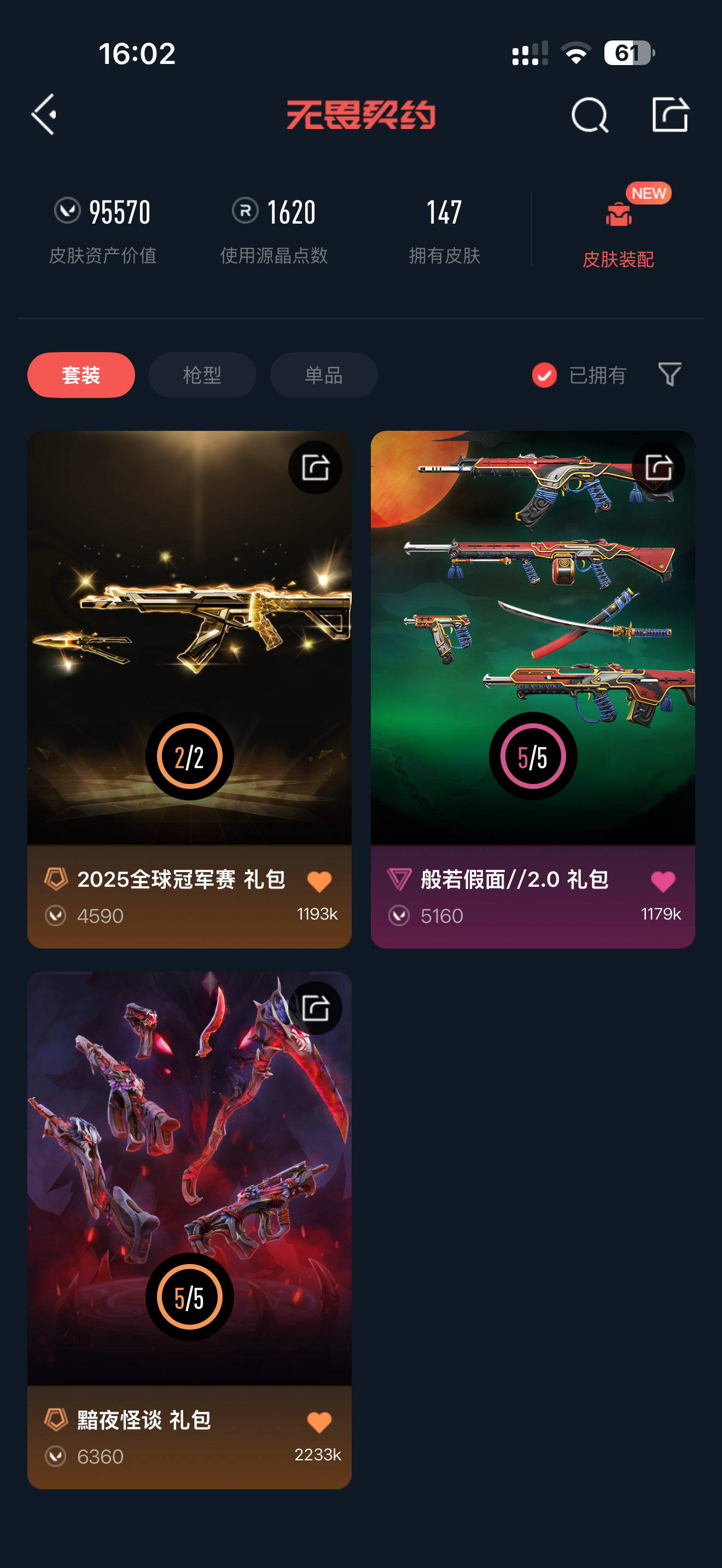Viewport: 722px width, 1568px height.
Task: Share this page via the header share icon
Action: click(x=669, y=114)
